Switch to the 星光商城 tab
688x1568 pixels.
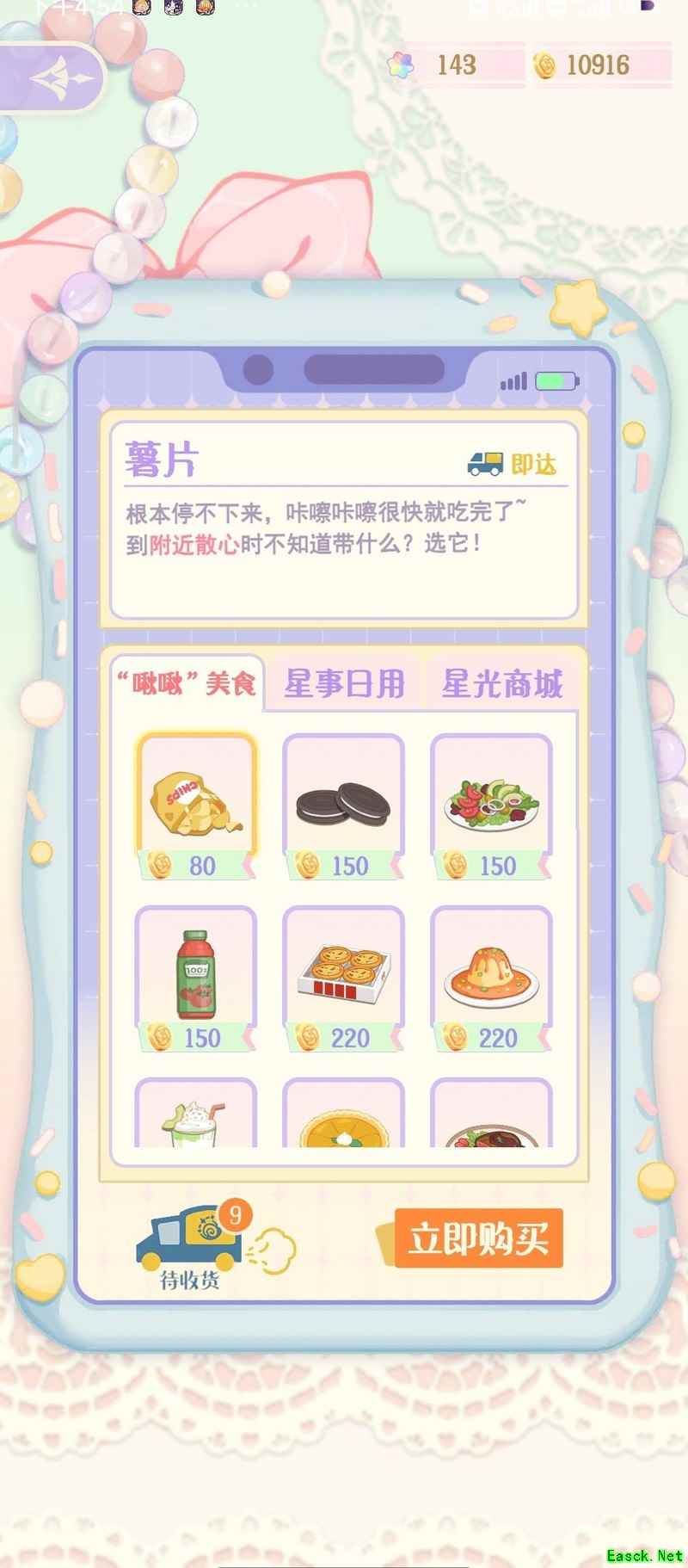pos(501,685)
